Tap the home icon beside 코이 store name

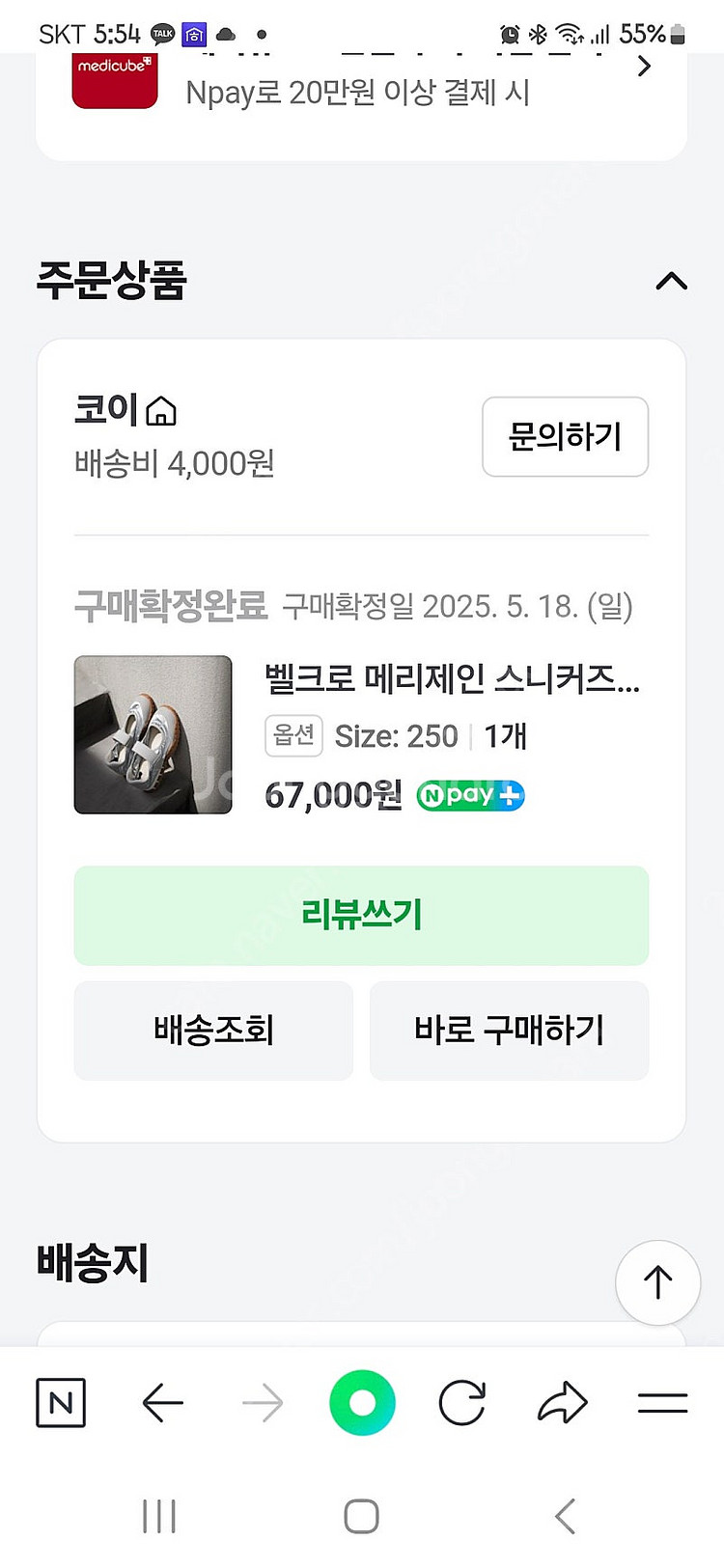pyautogui.click(x=162, y=410)
